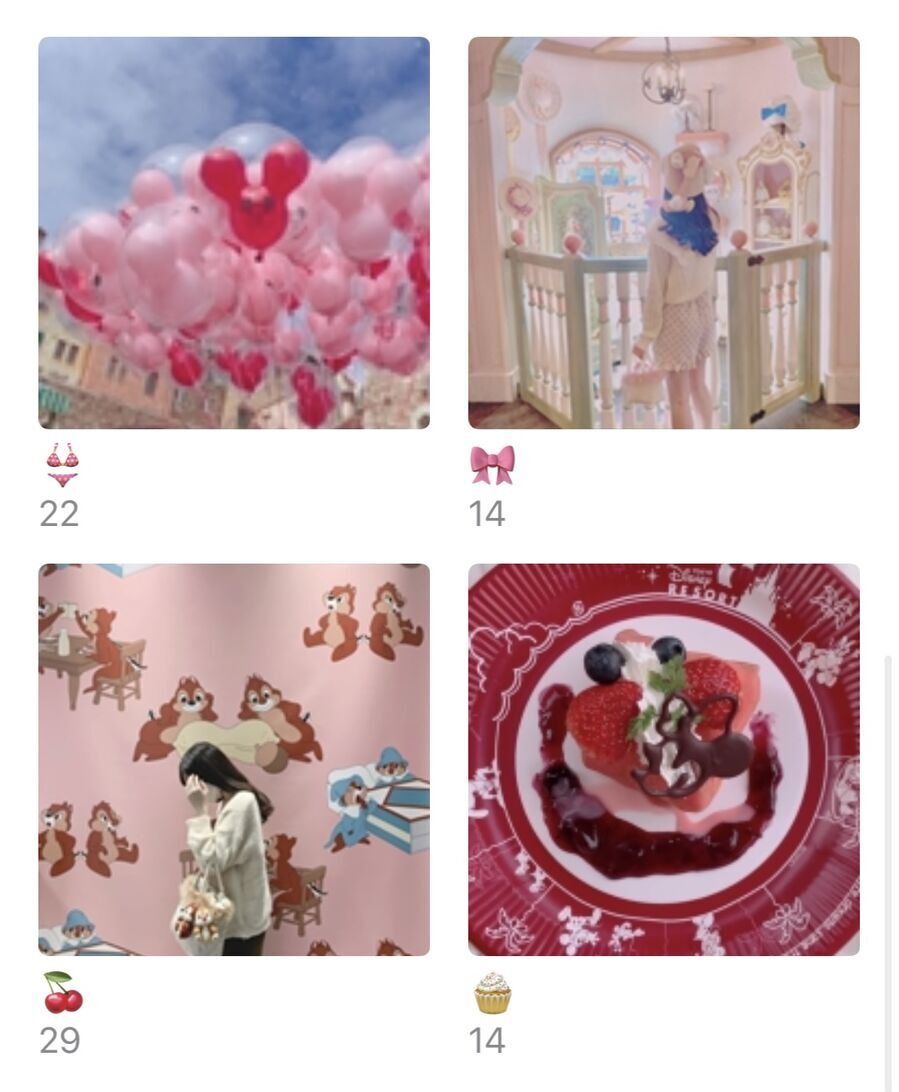The height and width of the screenshot is (1092, 899).
Task: Open the cupcake album with strawberry dessert
Action: tap(663, 759)
